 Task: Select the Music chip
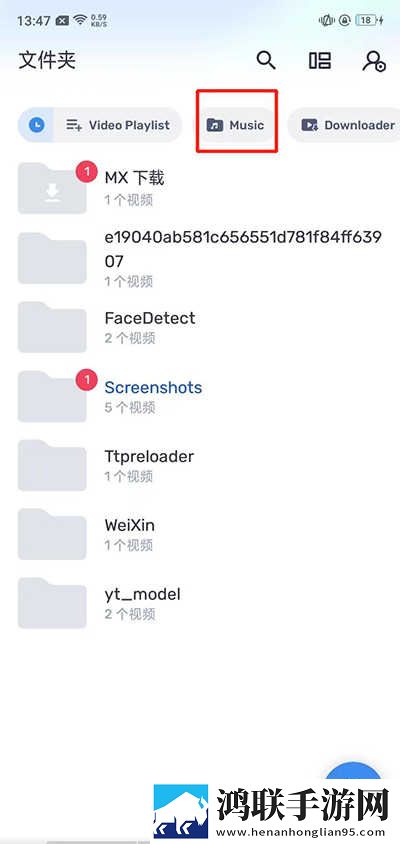tap(236, 125)
